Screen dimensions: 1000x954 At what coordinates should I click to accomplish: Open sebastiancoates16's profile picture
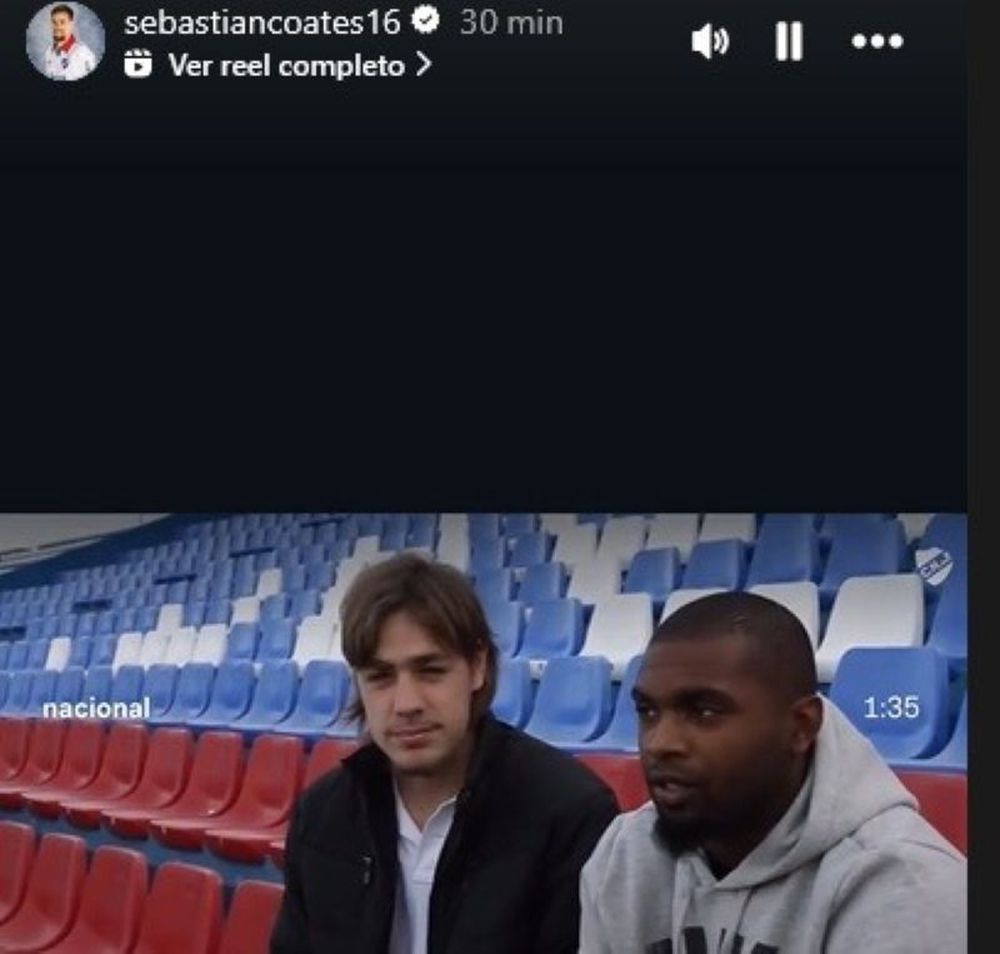(65, 41)
